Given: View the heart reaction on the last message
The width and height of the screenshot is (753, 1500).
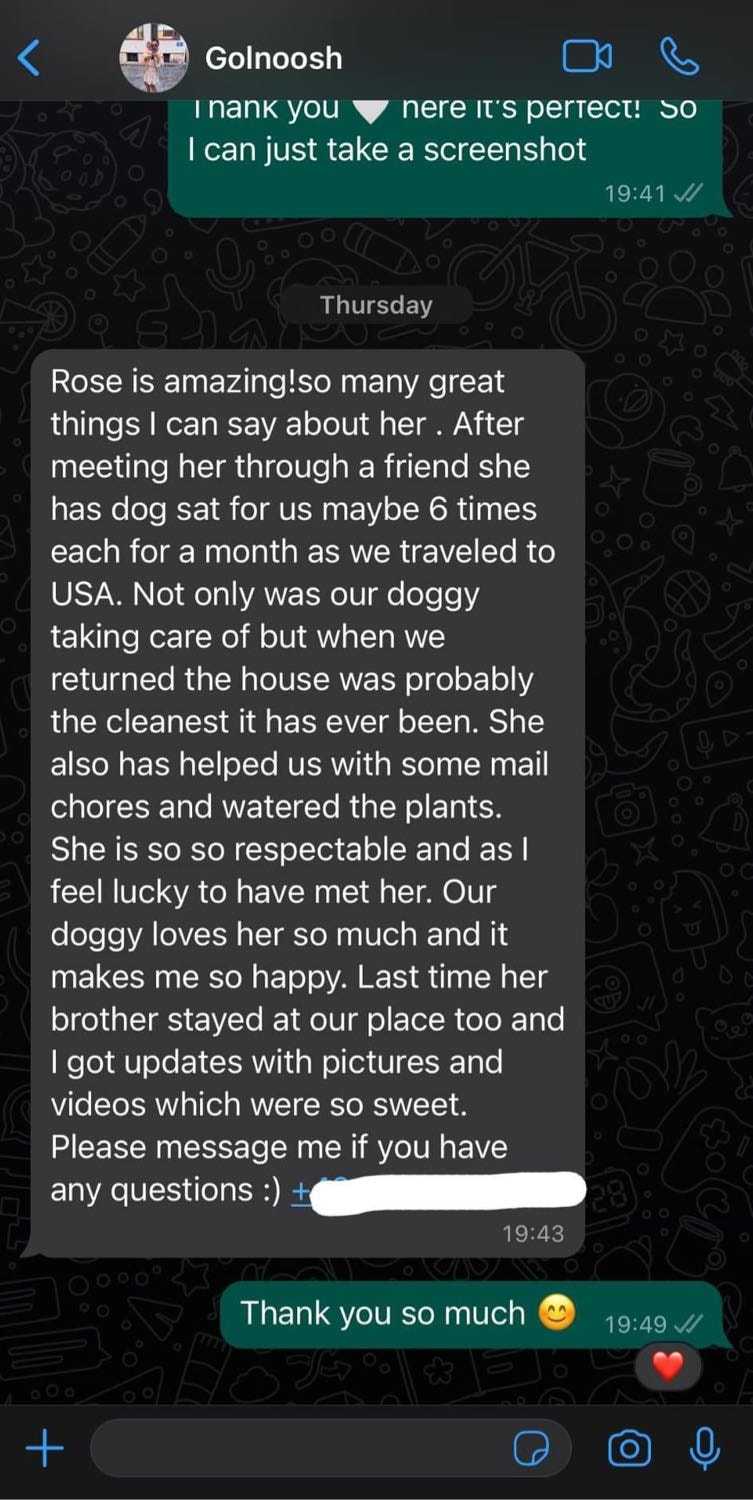Looking at the screenshot, I should [667, 1365].
